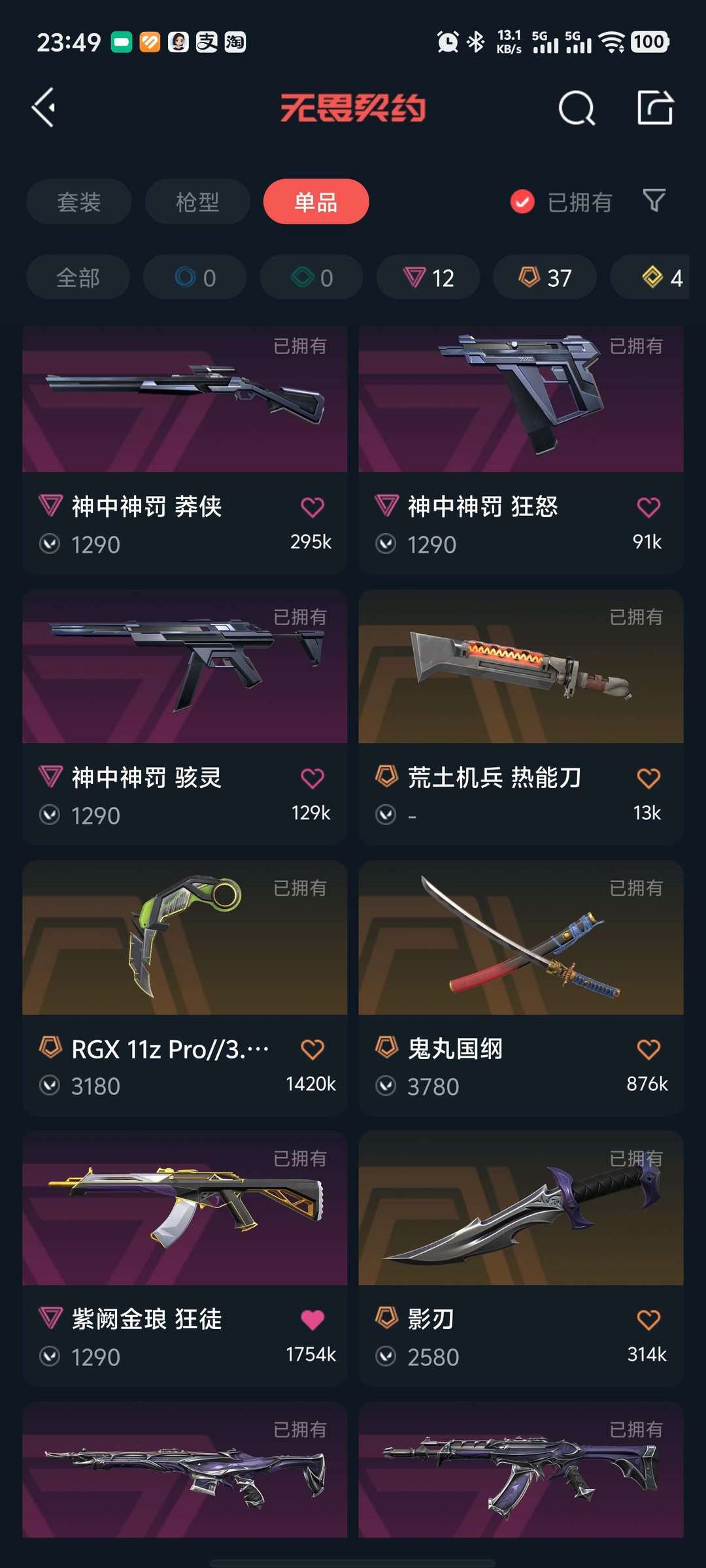Image resolution: width=706 pixels, height=1568 pixels.
Task: Tap the 全部 filter button
Action: click(78, 277)
